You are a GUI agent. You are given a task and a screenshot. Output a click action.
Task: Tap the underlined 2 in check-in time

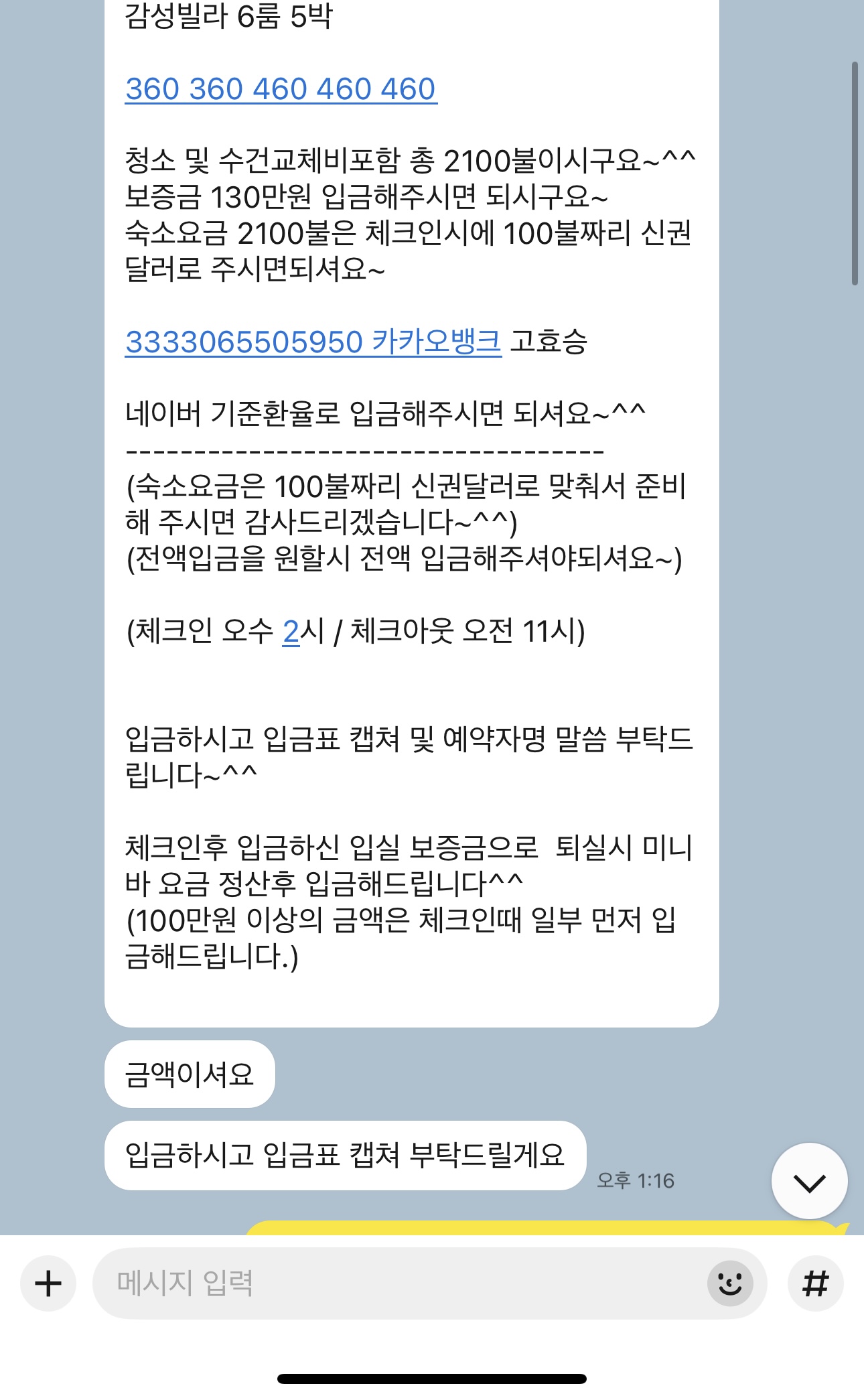(x=291, y=632)
